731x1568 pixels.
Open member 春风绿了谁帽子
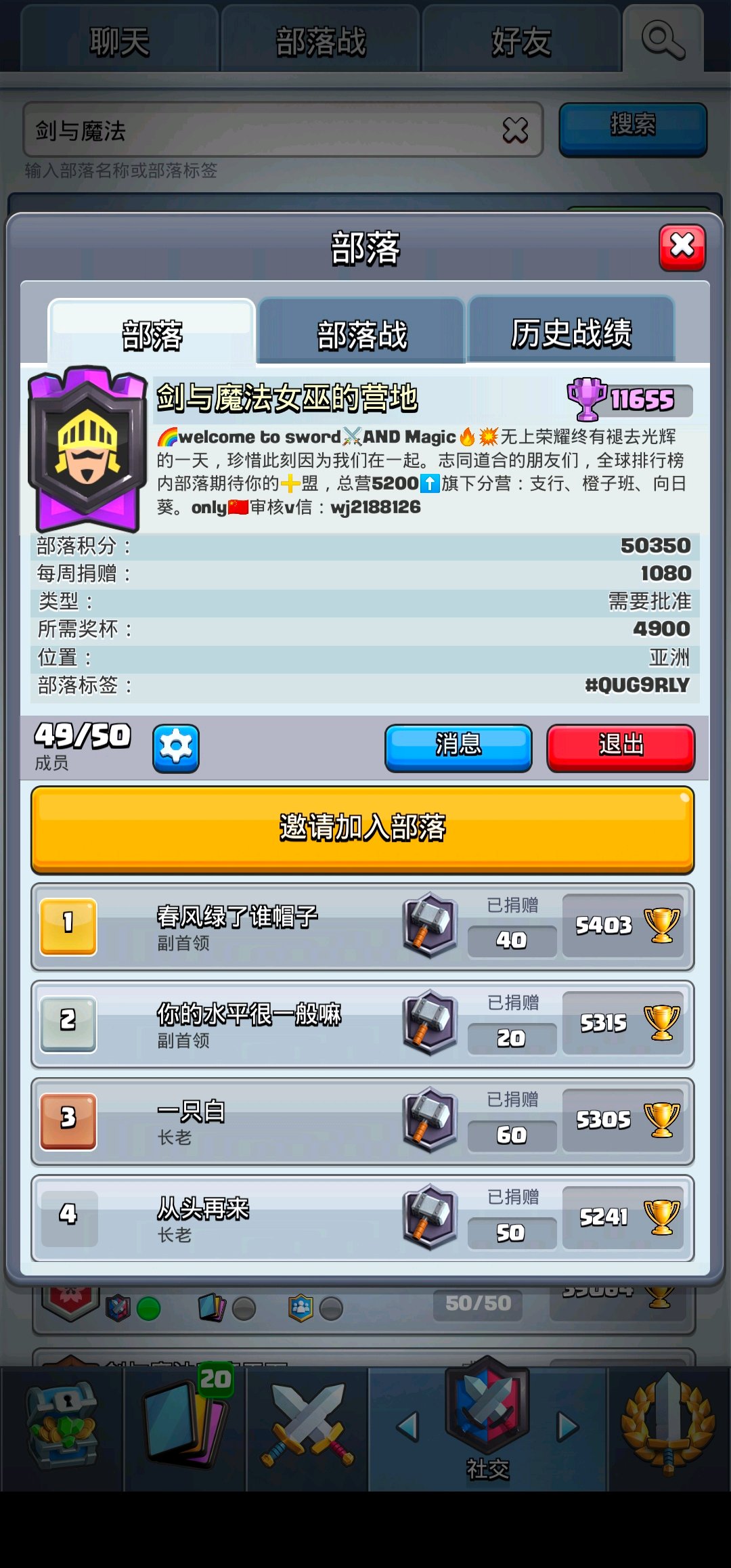coord(363,926)
